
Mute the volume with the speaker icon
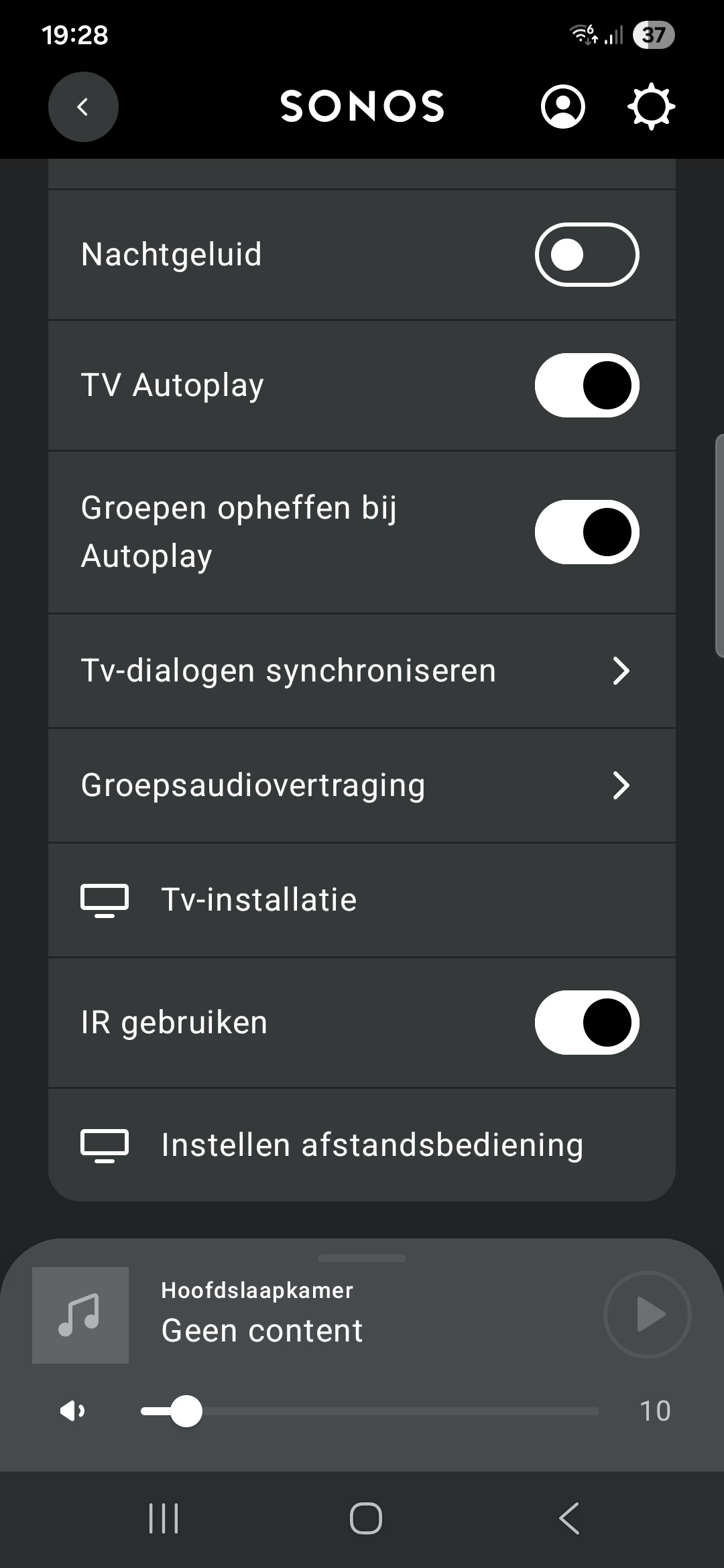(x=72, y=1411)
